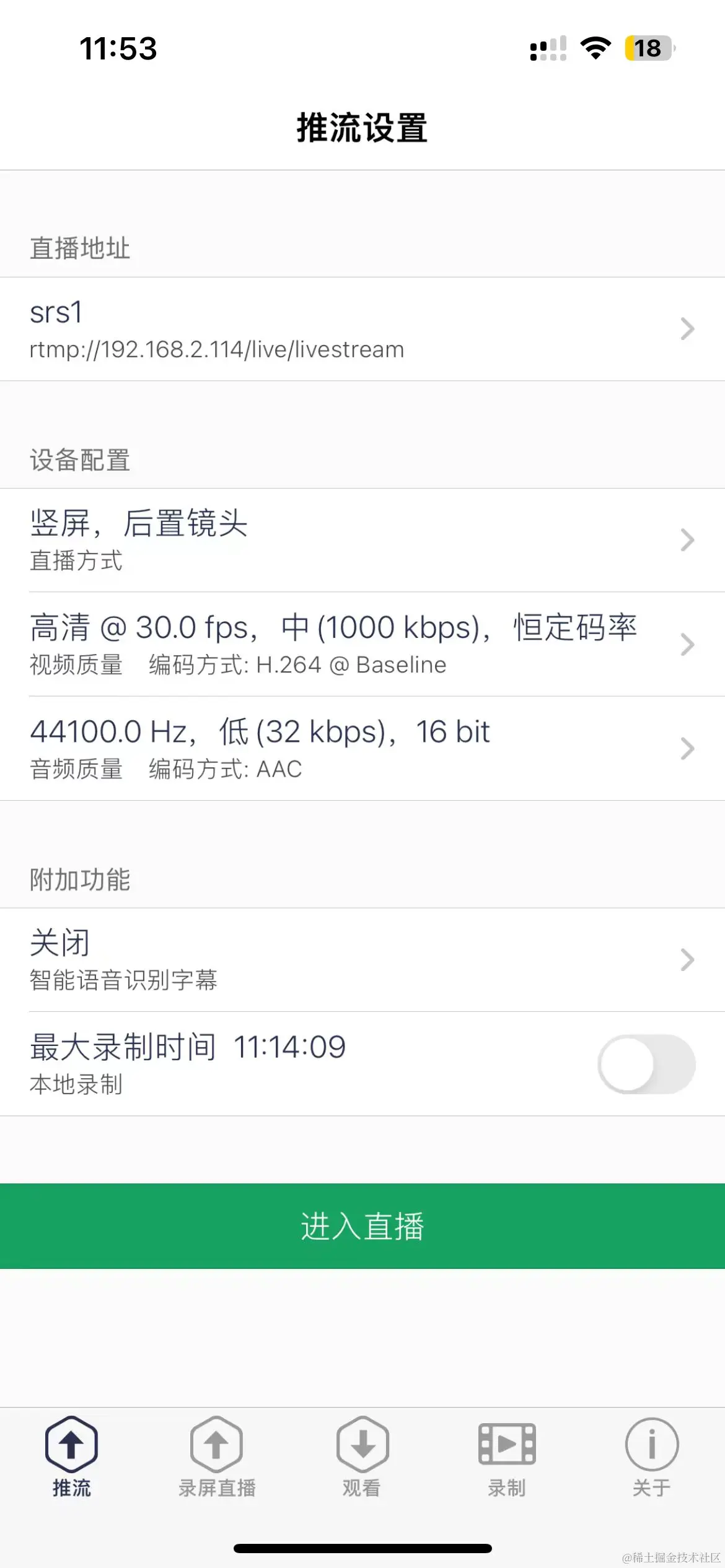The width and height of the screenshot is (725, 1568).
Task: Open 直播方式 portrait rear camera settings
Action: 362,540
